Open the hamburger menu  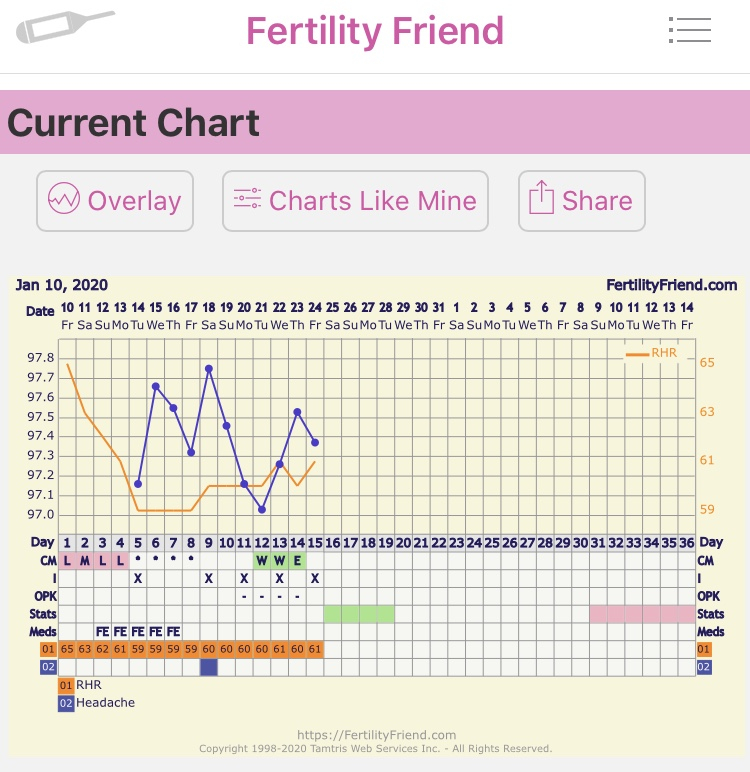click(689, 30)
